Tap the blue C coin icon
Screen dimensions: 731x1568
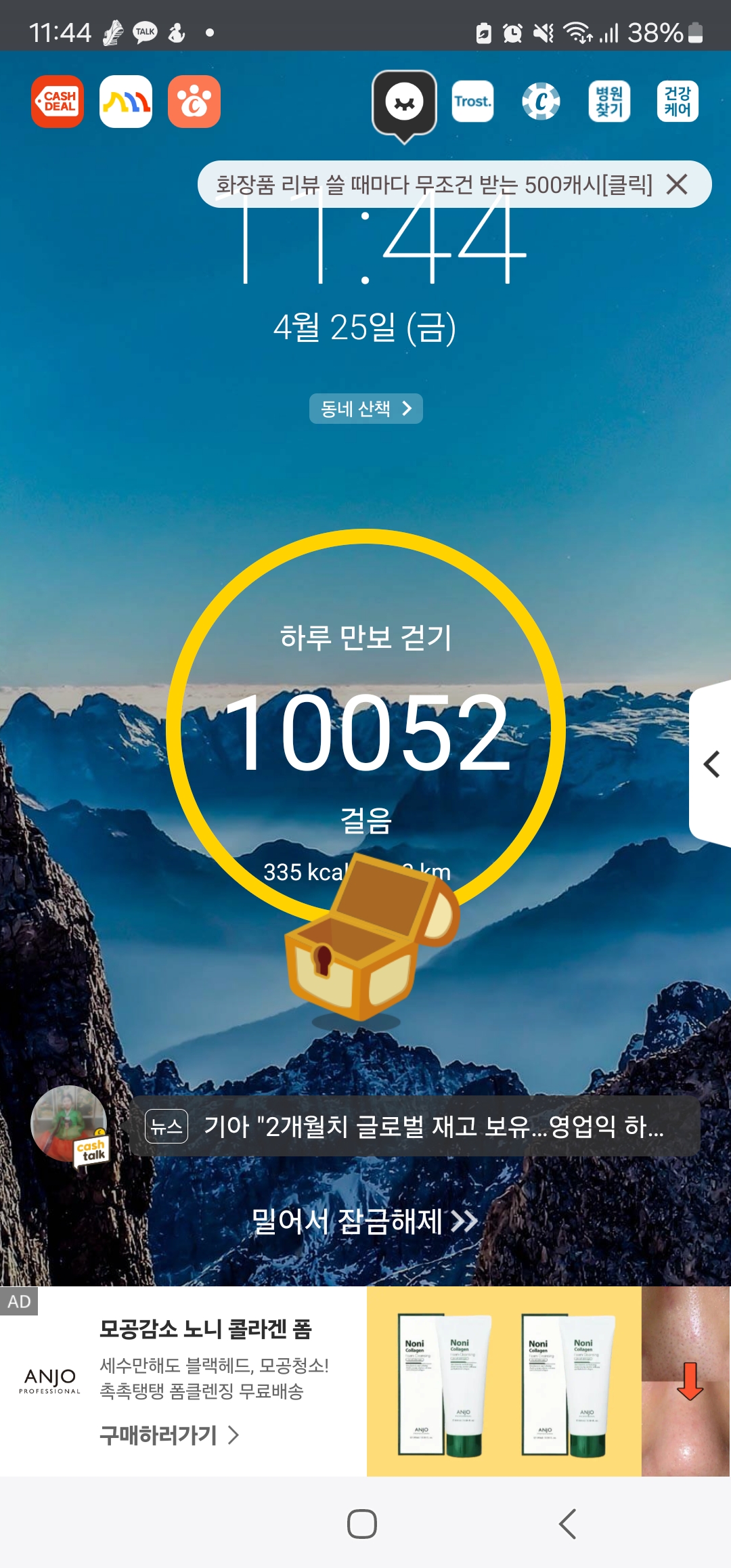(541, 102)
